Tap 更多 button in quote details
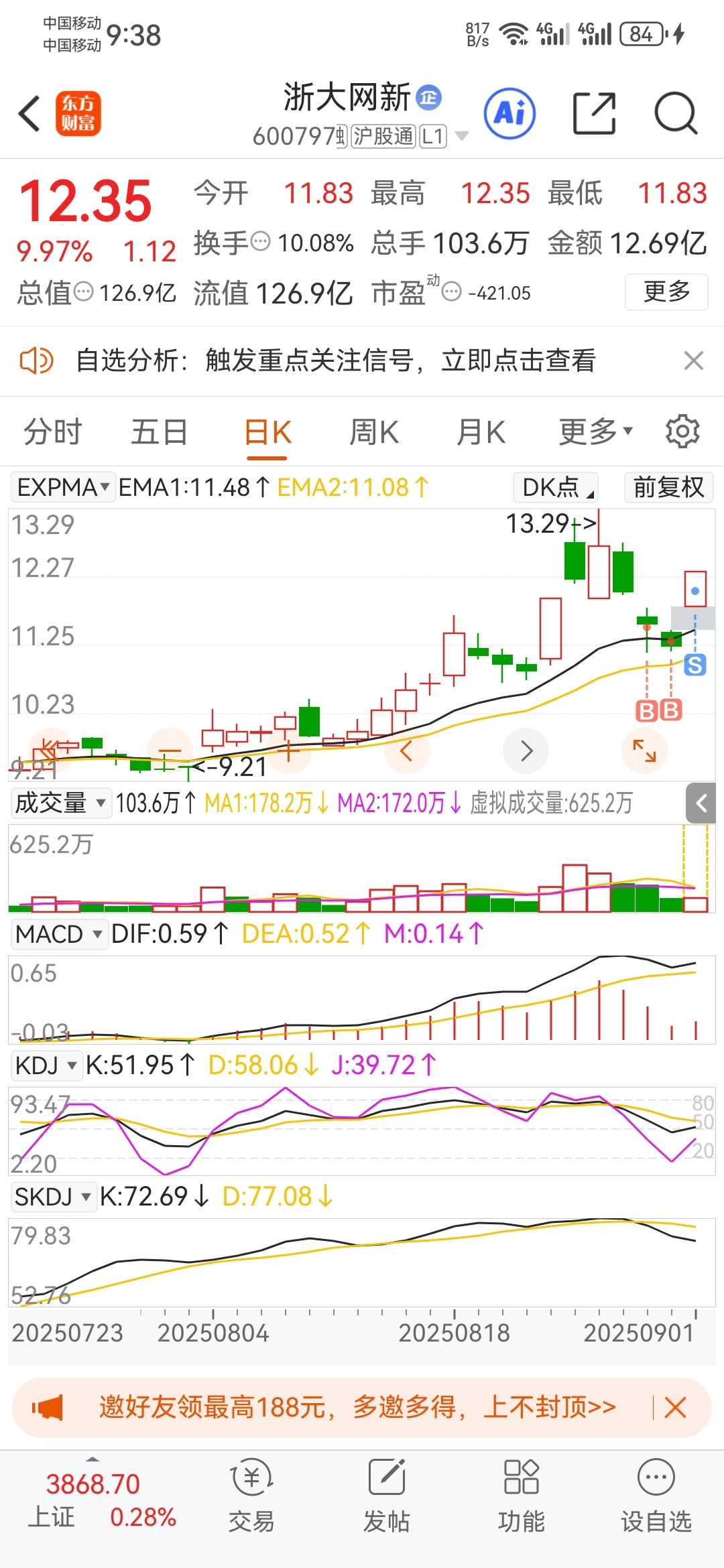The image size is (724, 1568). [x=666, y=291]
